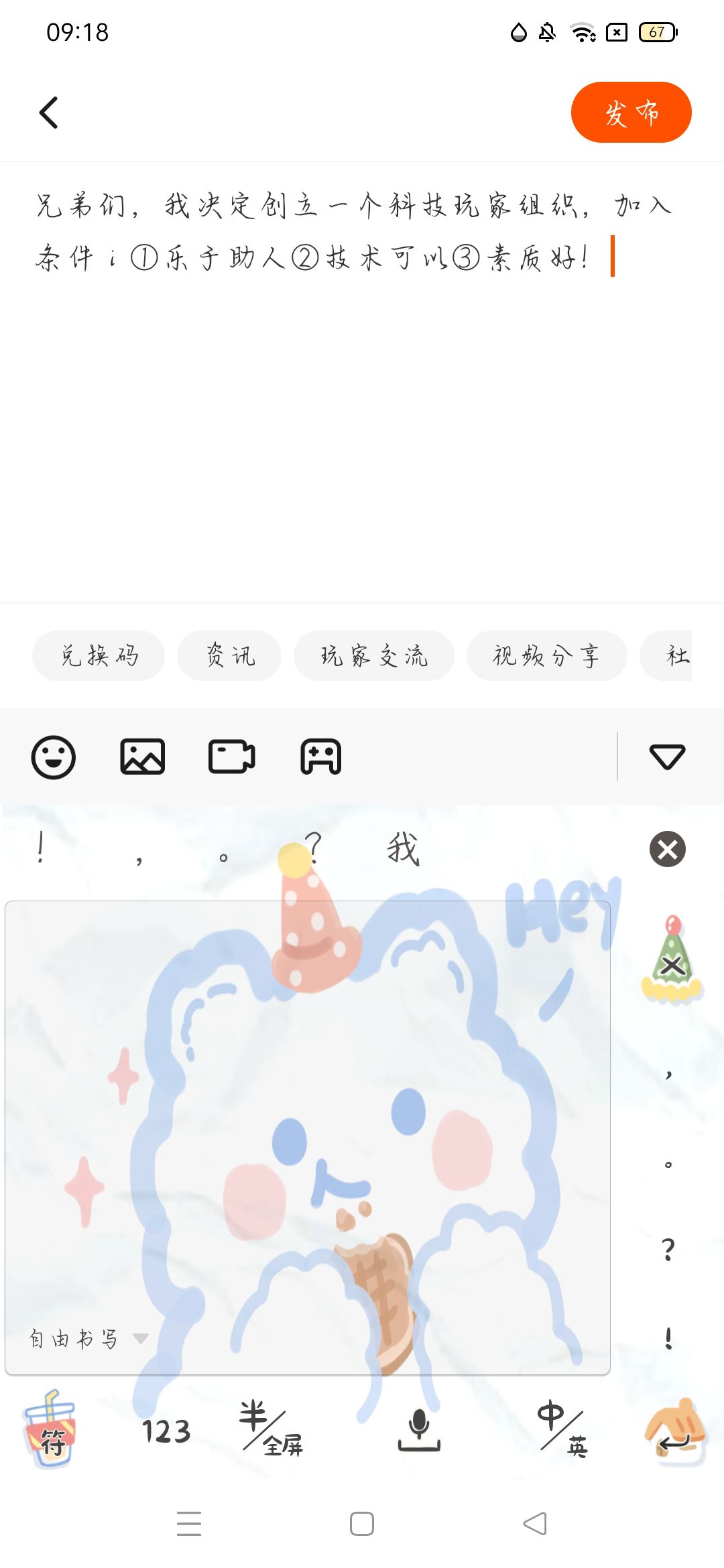This screenshot has width=724, height=1568.
Task: Pick the candidate word 我
Action: 403,849
